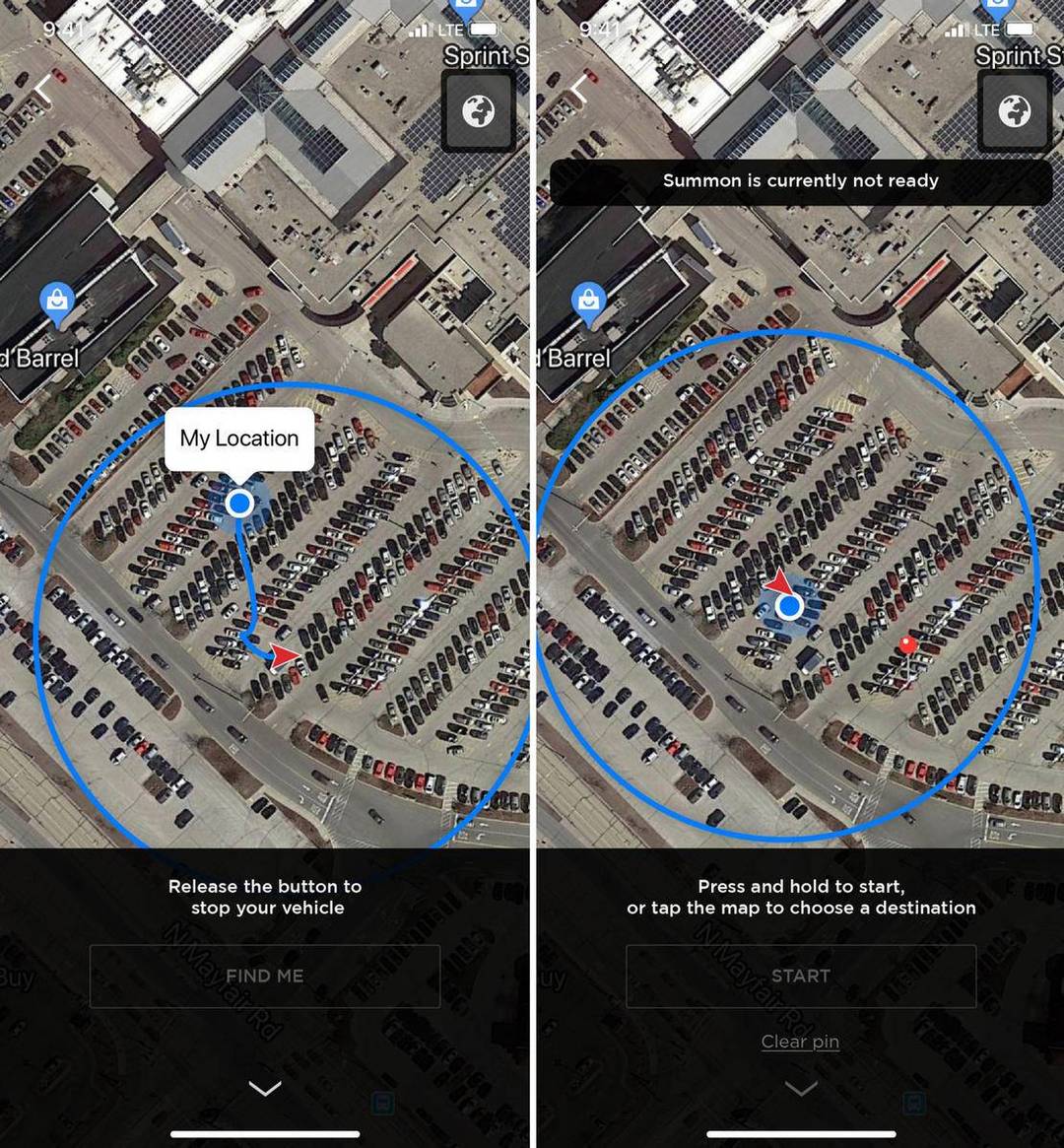Tap the FIND ME button
The image size is (1064, 1148).
(264, 977)
